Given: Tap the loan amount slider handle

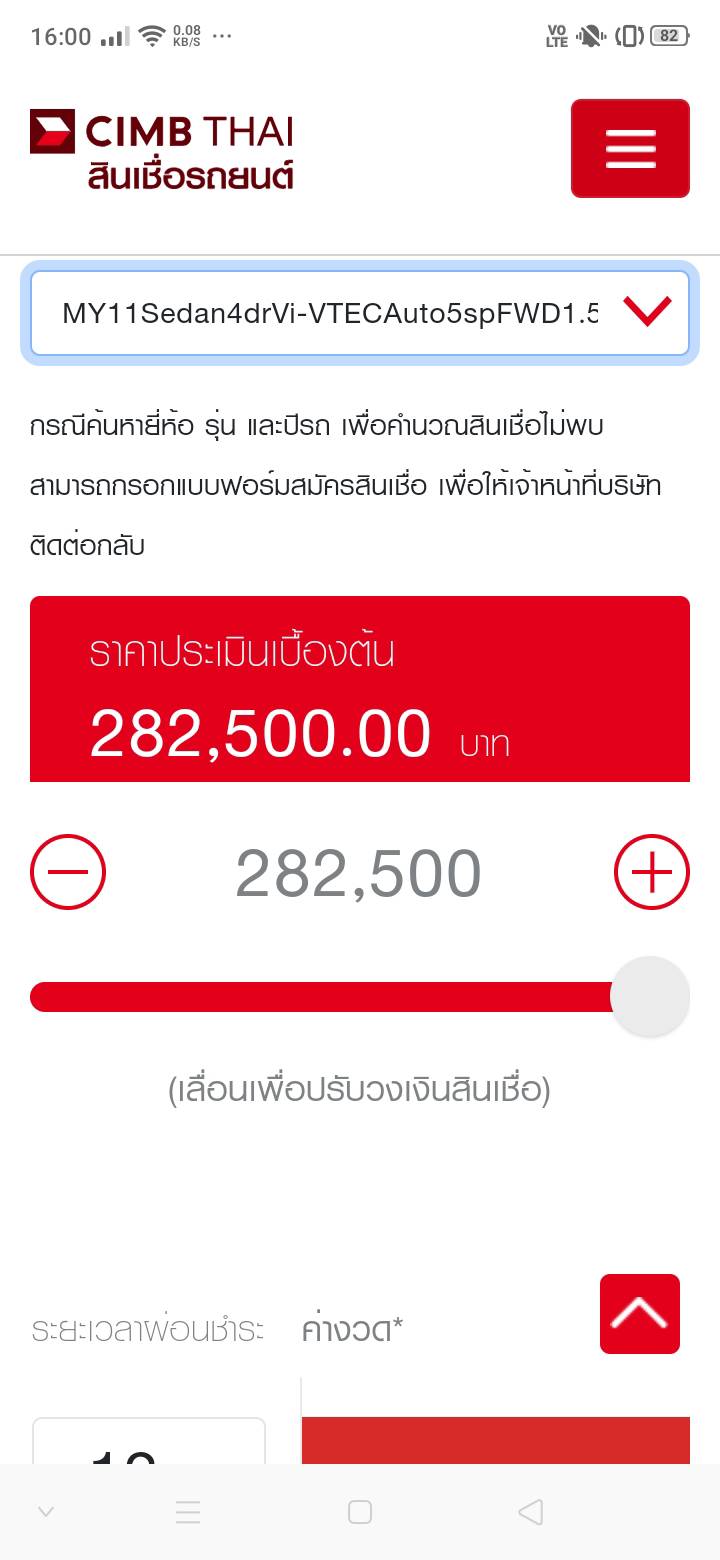Looking at the screenshot, I should (650, 996).
